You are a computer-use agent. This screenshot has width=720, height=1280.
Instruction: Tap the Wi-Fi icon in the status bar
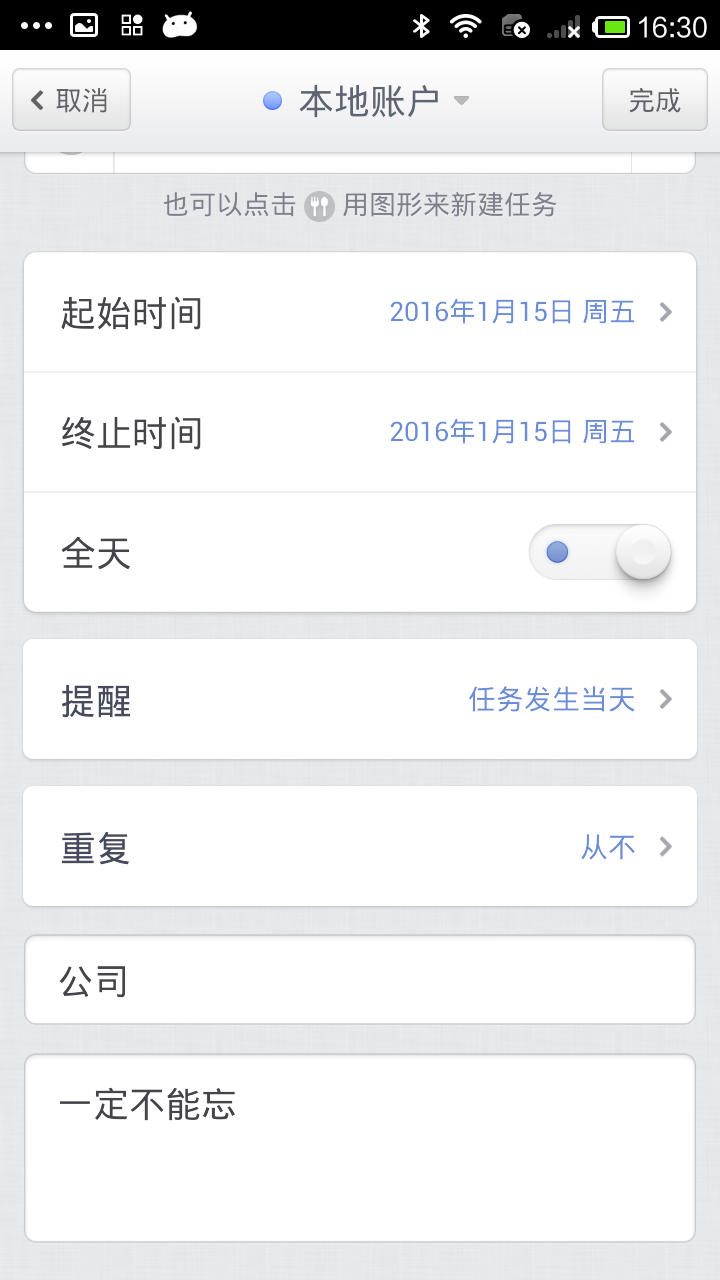[467, 27]
